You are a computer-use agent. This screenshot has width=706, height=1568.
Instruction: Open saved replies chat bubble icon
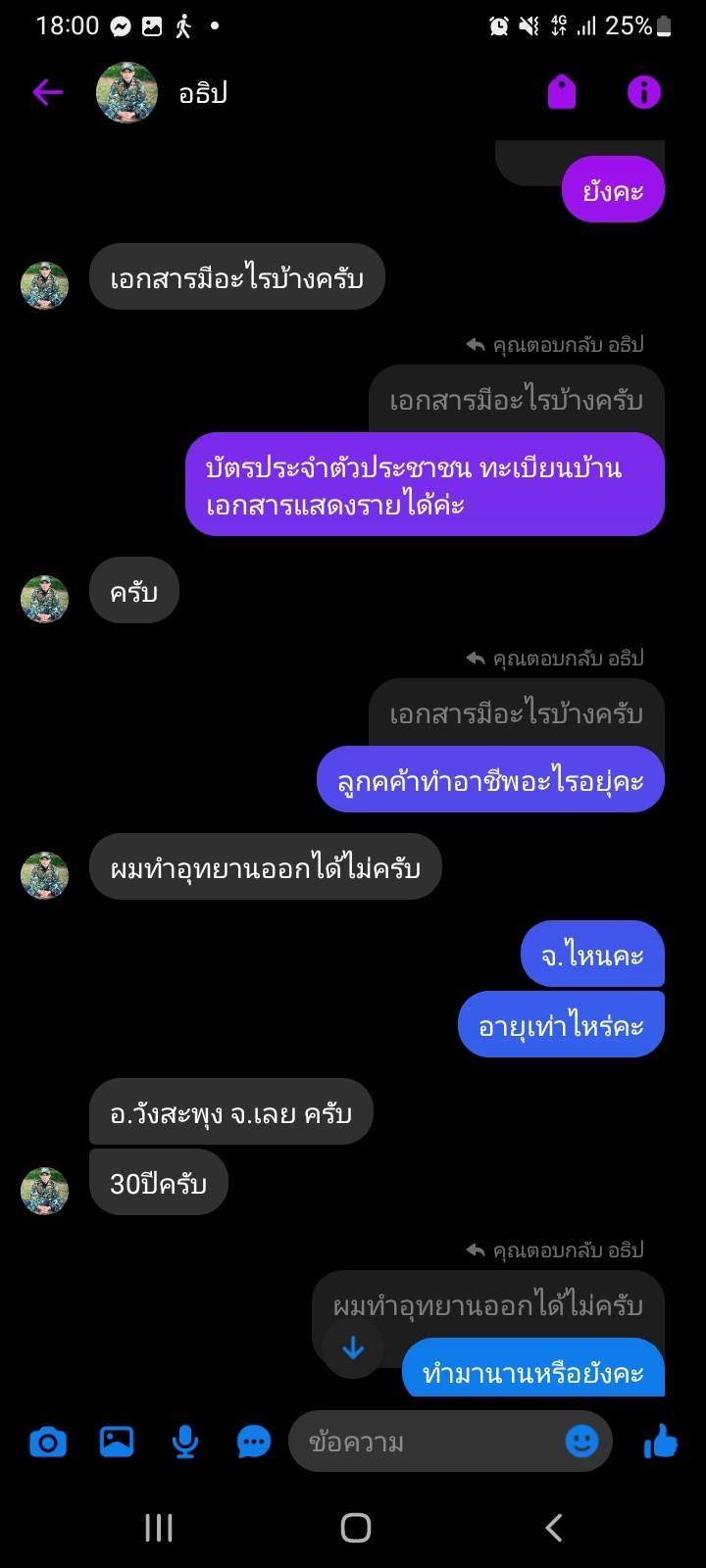[254, 1442]
